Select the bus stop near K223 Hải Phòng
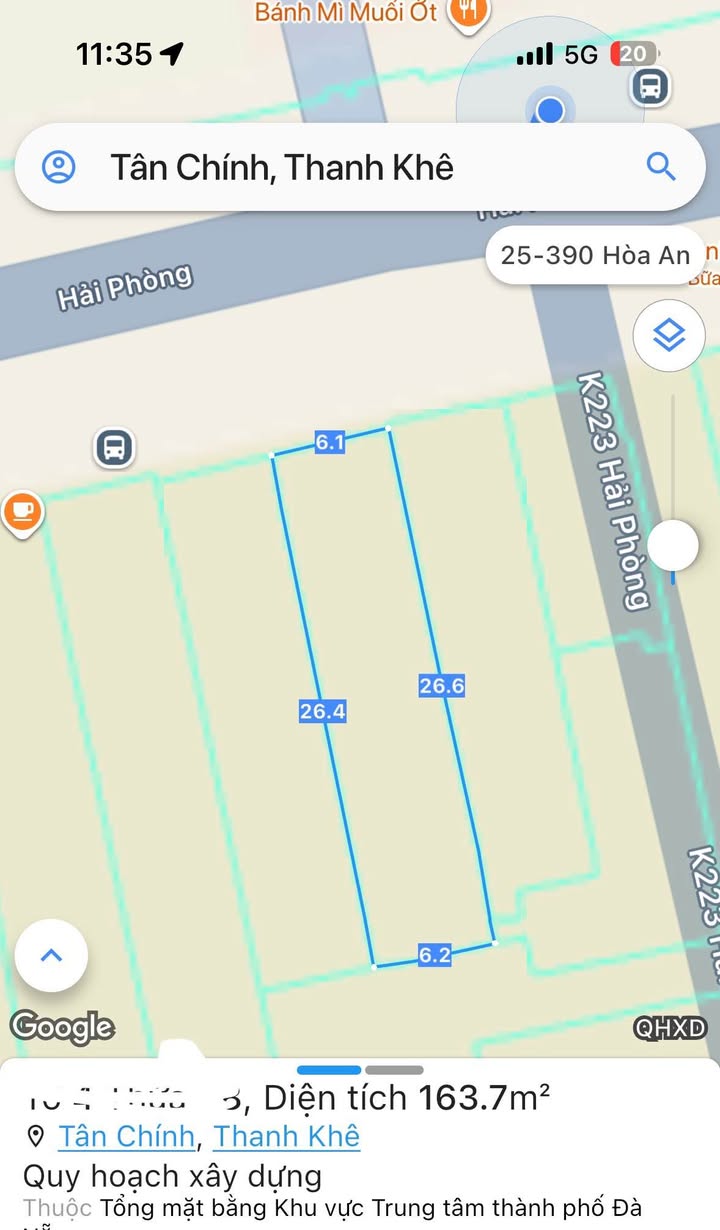 click(650, 87)
